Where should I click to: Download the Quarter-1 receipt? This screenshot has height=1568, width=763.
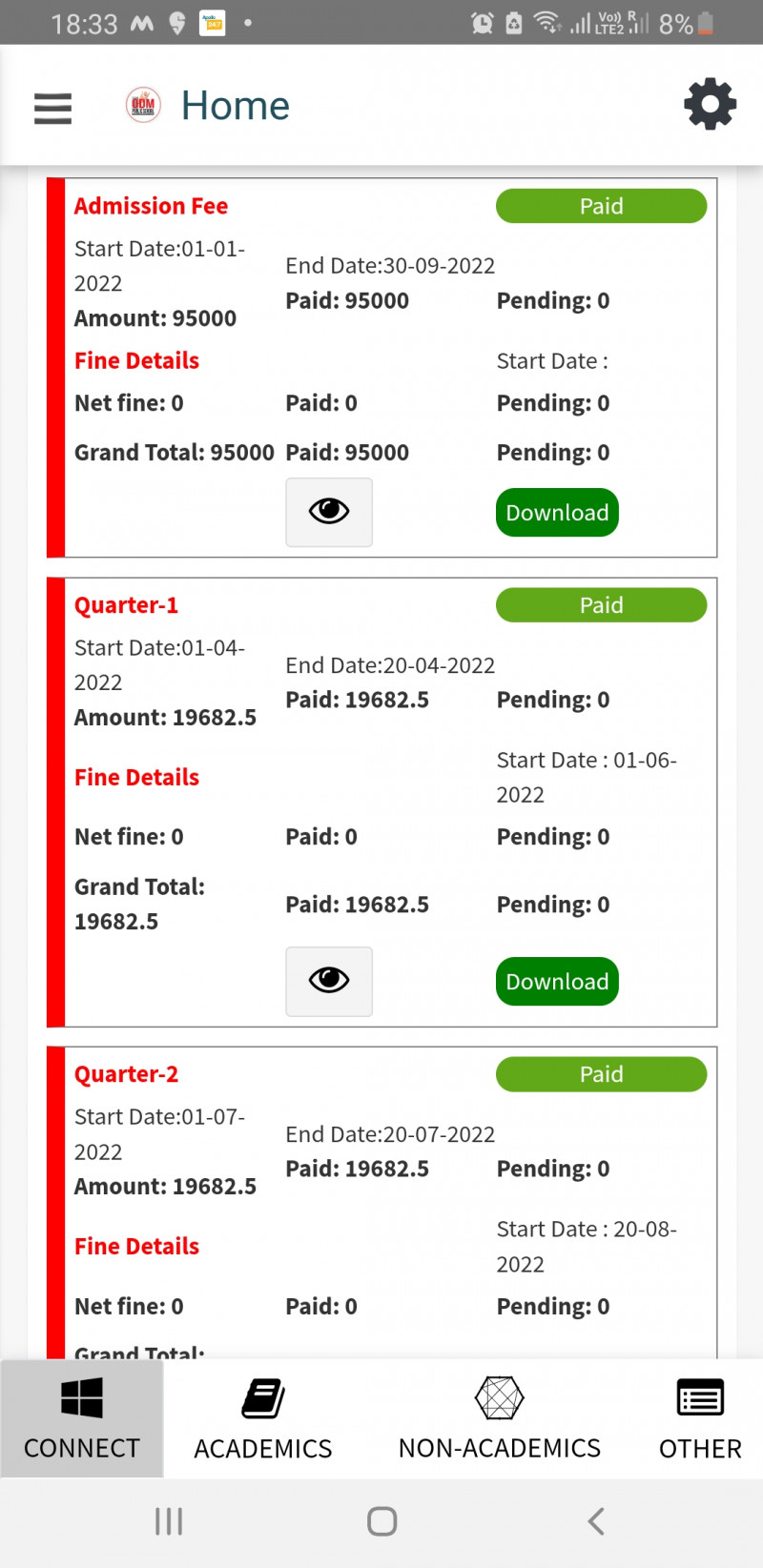click(557, 982)
